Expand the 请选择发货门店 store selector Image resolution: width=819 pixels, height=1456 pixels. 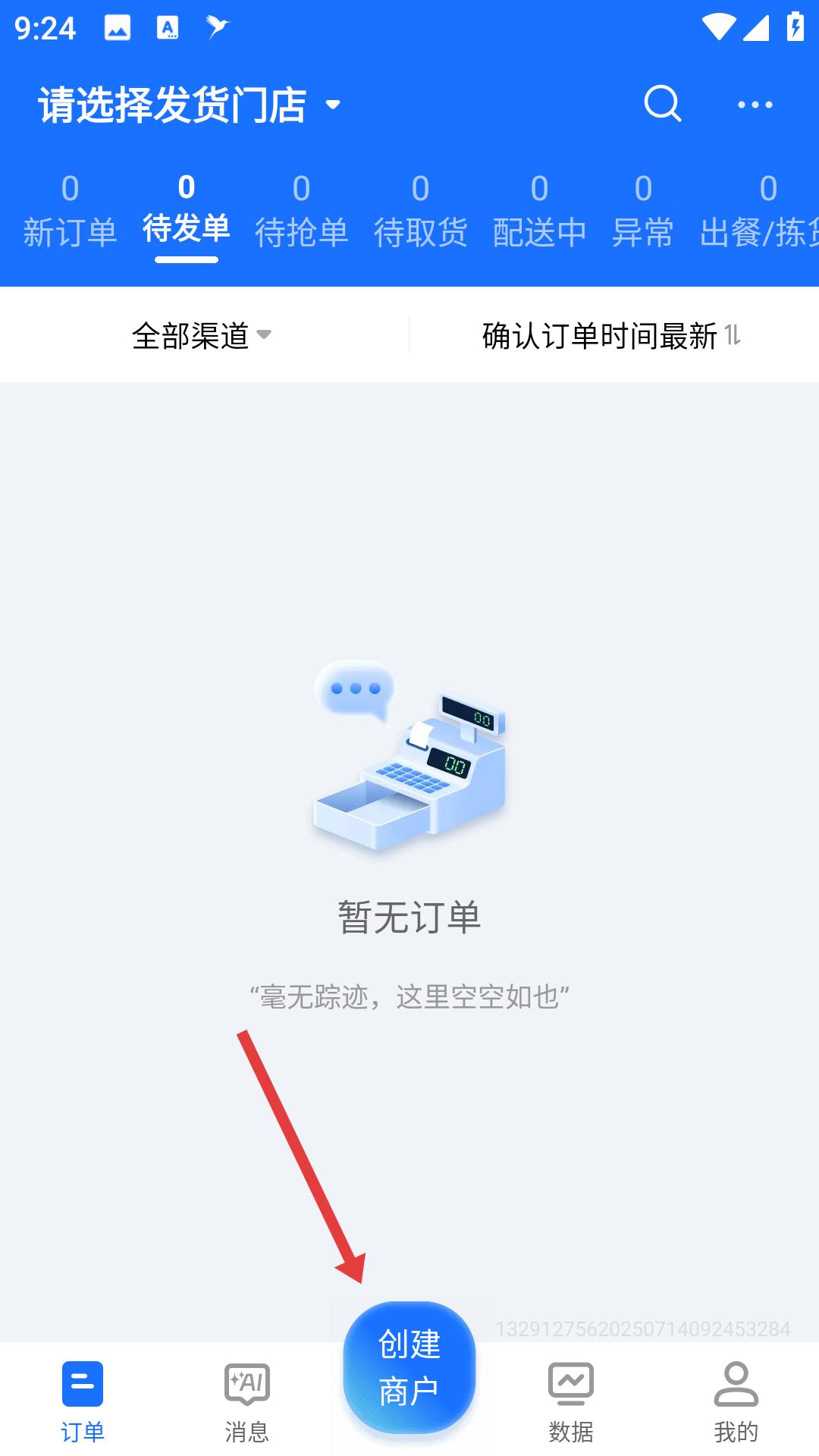click(x=190, y=105)
